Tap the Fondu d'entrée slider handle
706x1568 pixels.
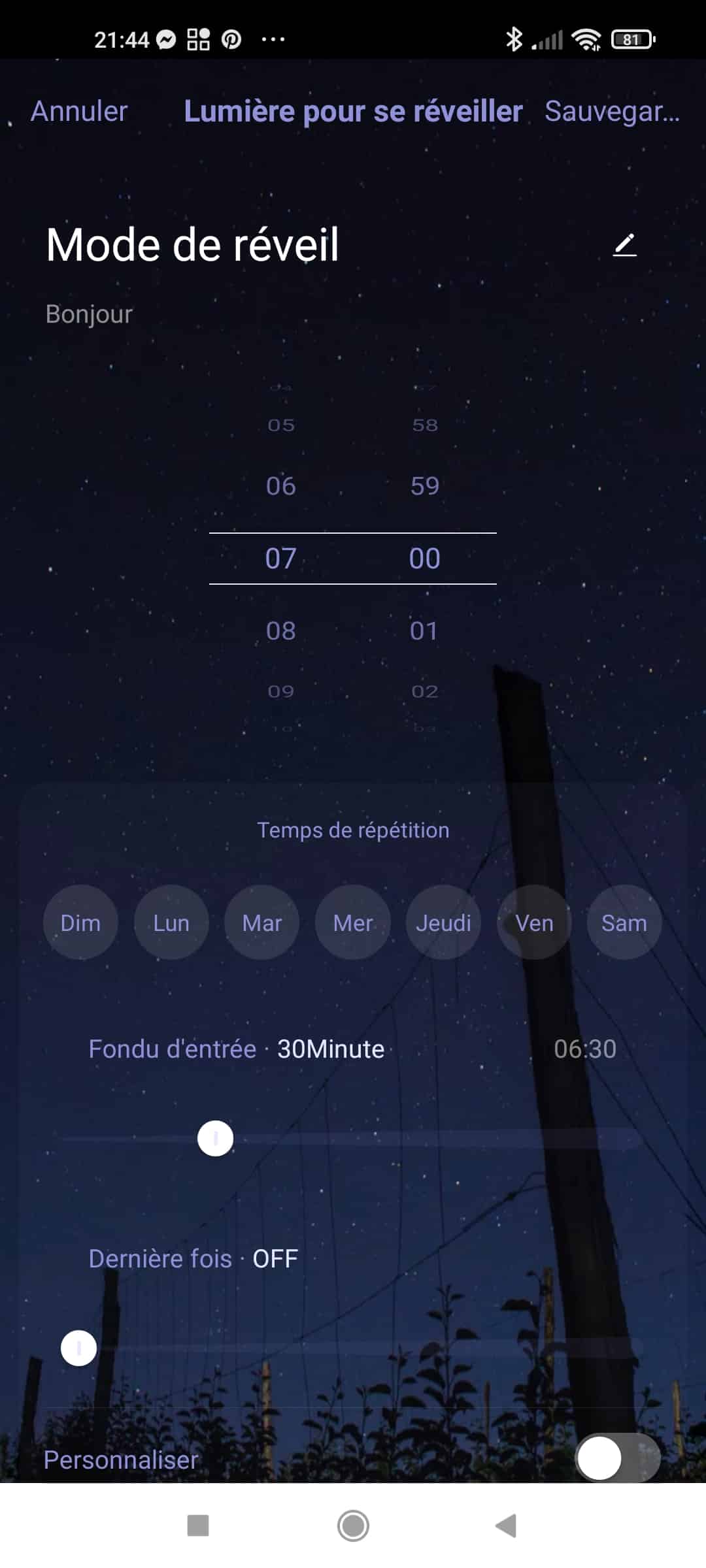pos(215,1139)
